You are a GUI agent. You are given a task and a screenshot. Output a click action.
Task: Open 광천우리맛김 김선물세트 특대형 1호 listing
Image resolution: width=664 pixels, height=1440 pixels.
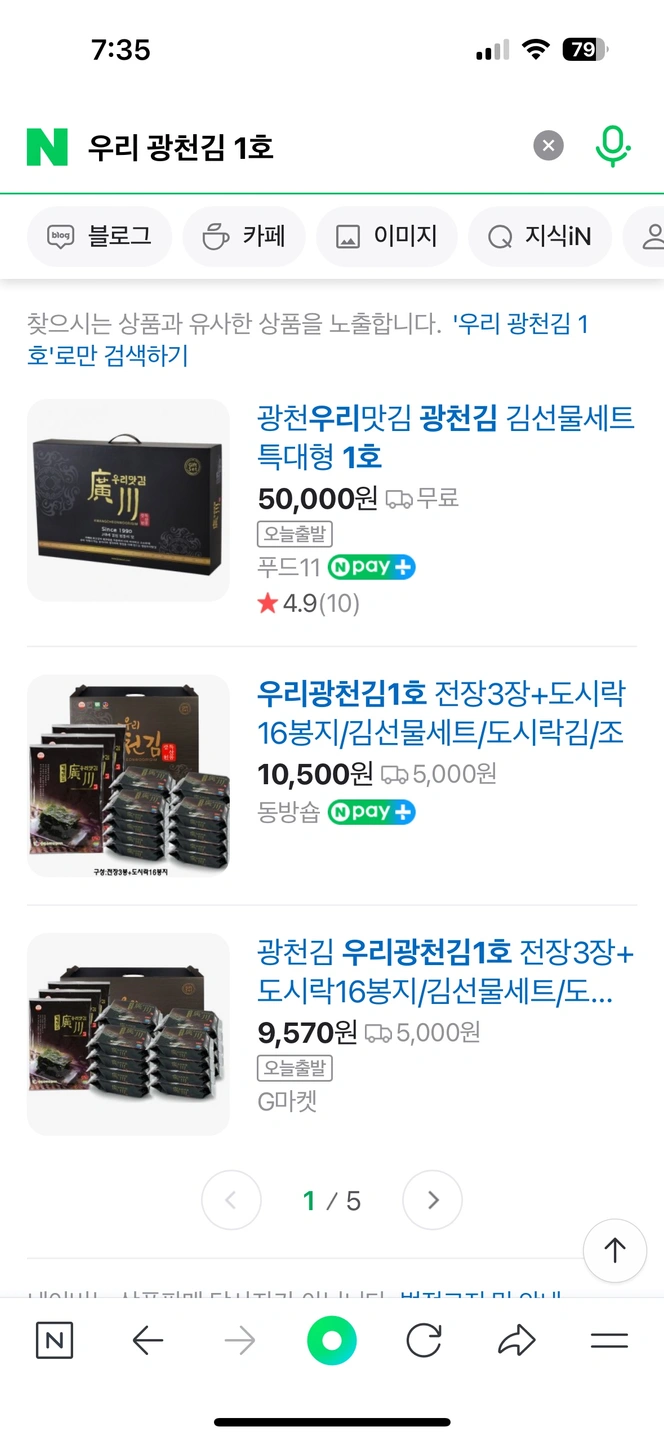pyautogui.click(x=445, y=437)
